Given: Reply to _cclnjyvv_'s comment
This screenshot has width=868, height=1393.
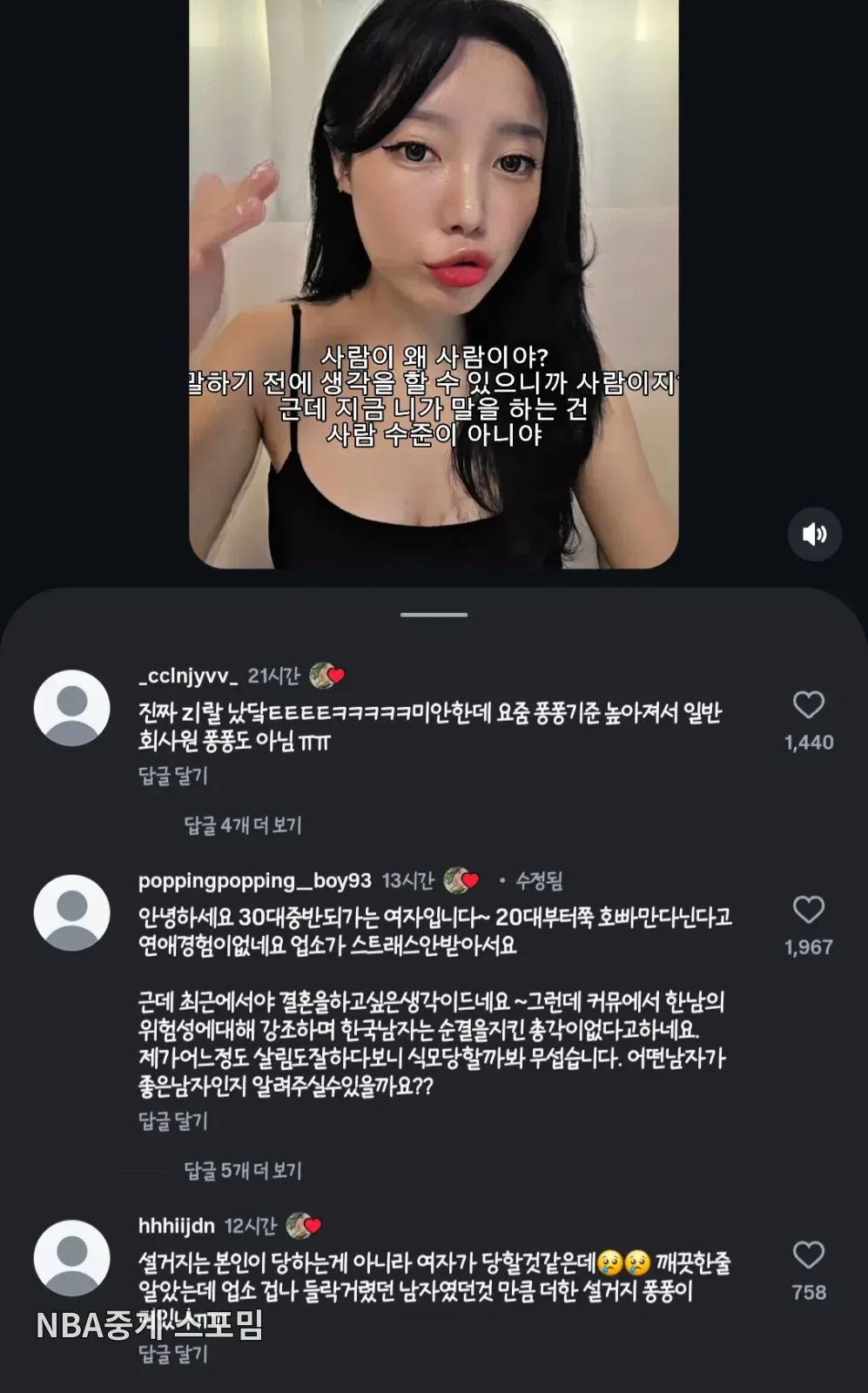Looking at the screenshot, I should click(x=173, y=775).
